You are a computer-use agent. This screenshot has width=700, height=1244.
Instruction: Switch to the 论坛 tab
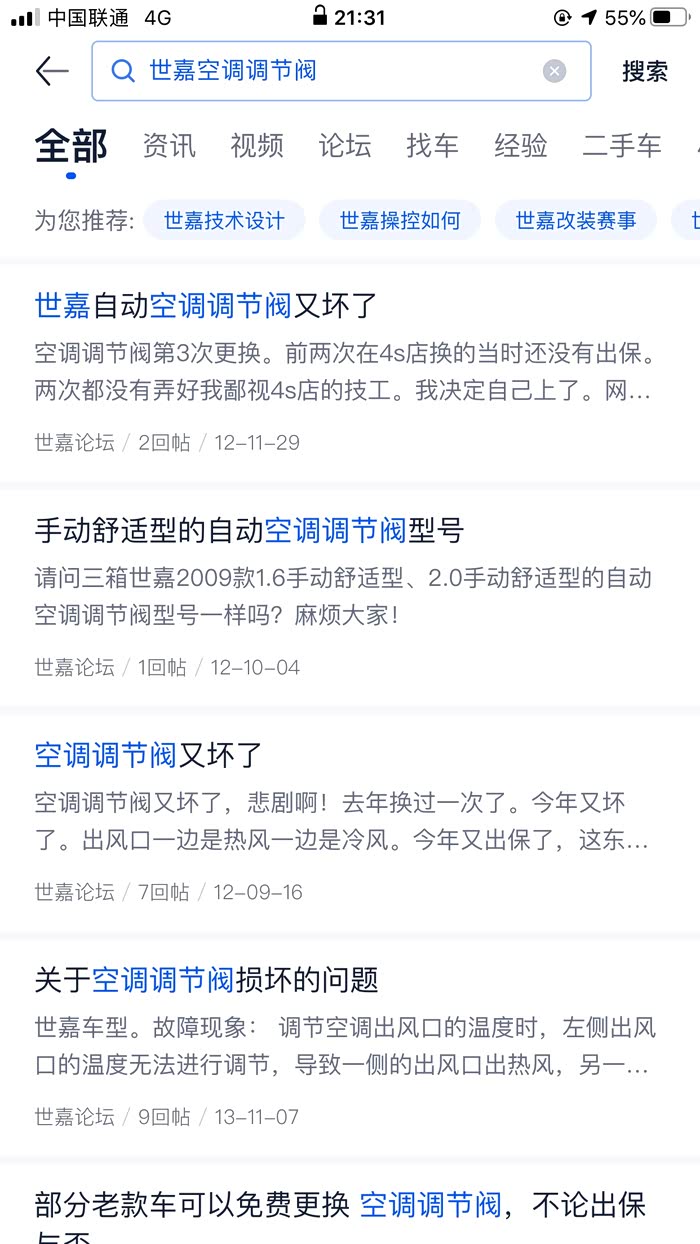pos(345,146)
